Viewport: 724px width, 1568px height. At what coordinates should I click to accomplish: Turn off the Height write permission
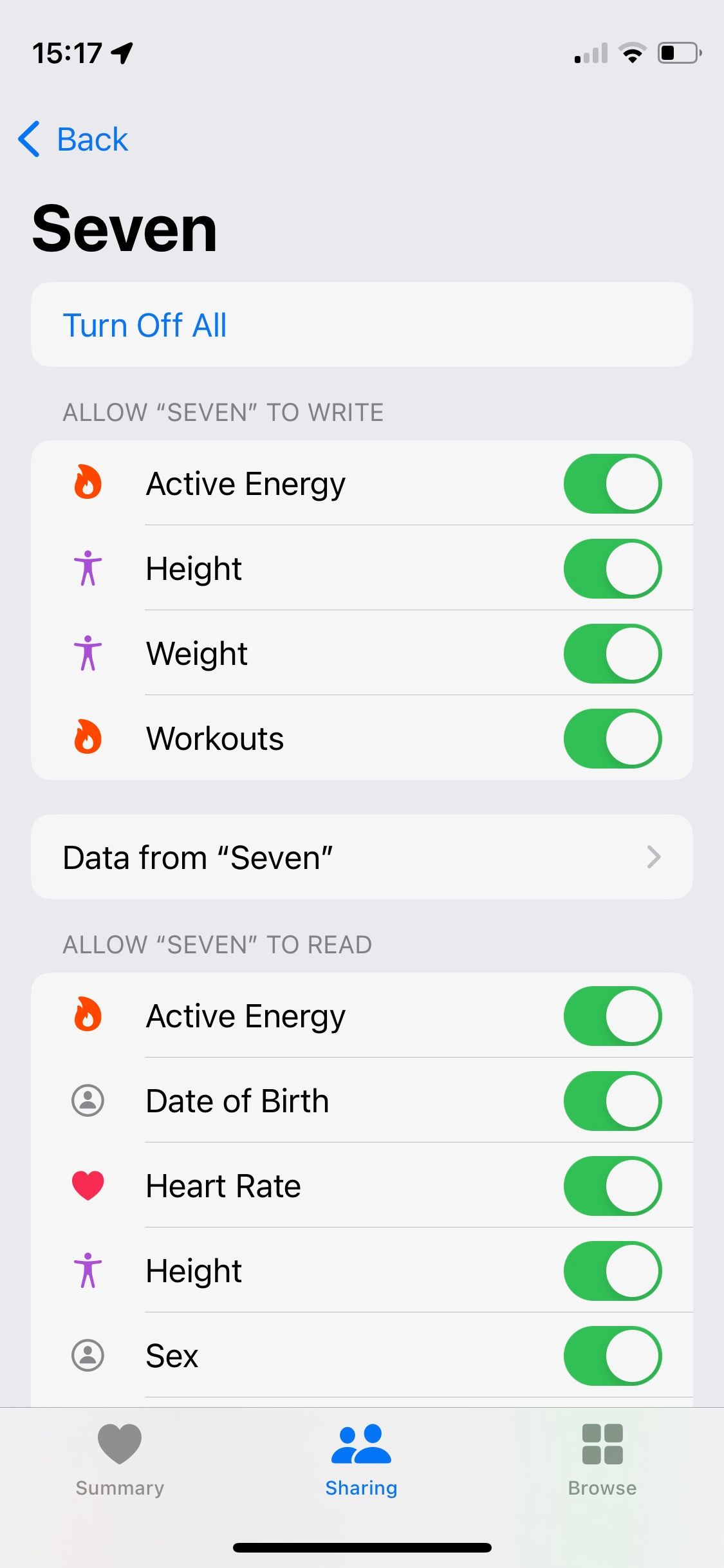[x=612, y=568]
